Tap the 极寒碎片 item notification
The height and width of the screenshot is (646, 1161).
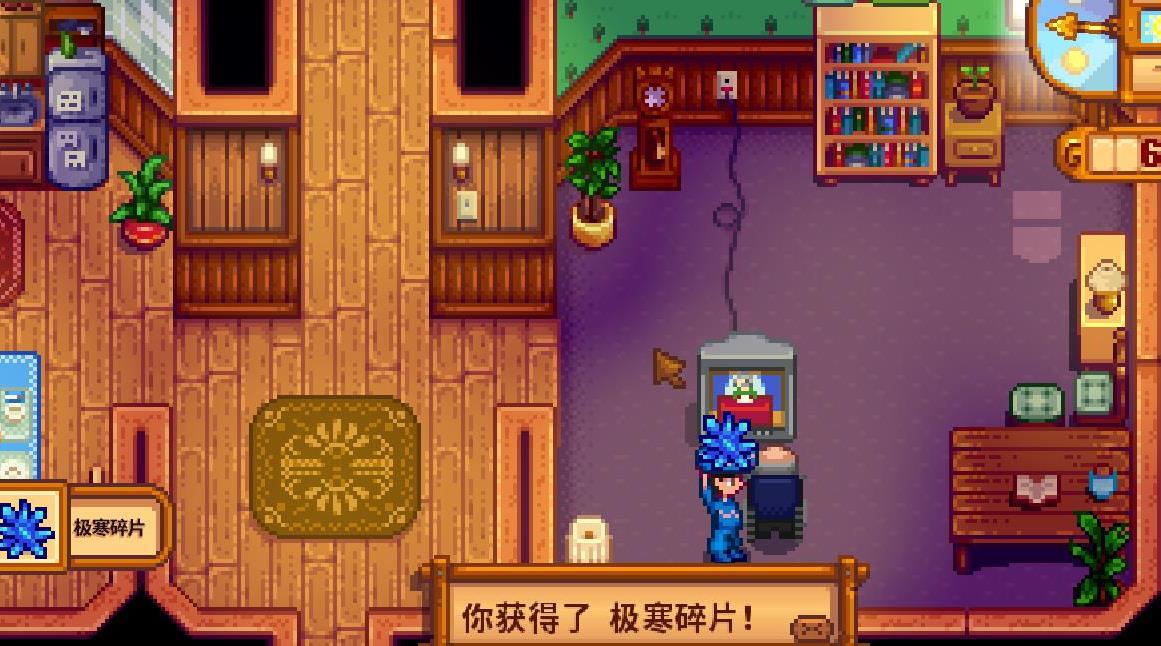(85, 527)
